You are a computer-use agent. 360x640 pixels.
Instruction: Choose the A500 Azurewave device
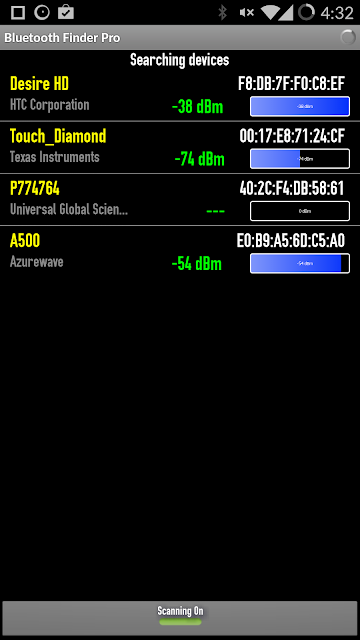click(180, 252)
